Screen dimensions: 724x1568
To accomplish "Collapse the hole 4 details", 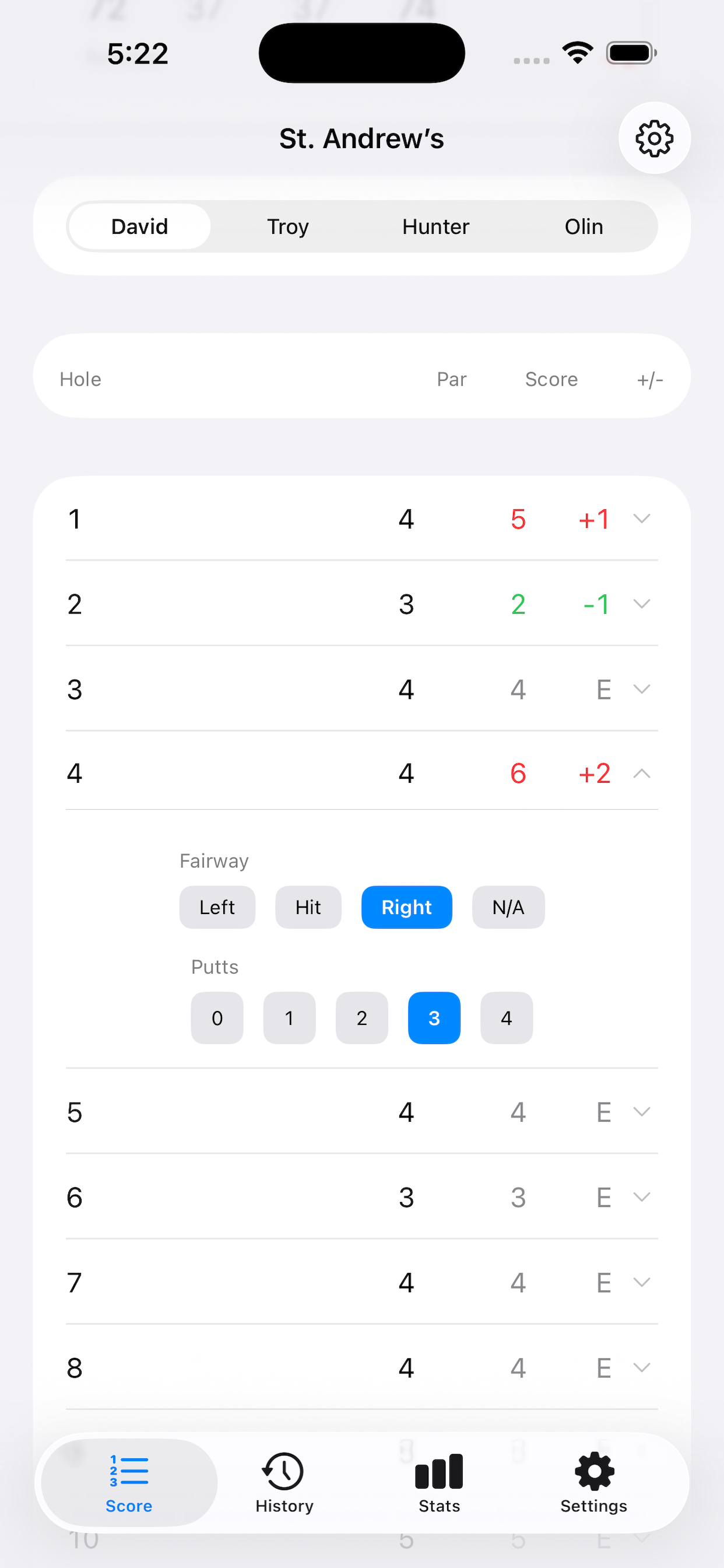I will (x=642, y=773).
